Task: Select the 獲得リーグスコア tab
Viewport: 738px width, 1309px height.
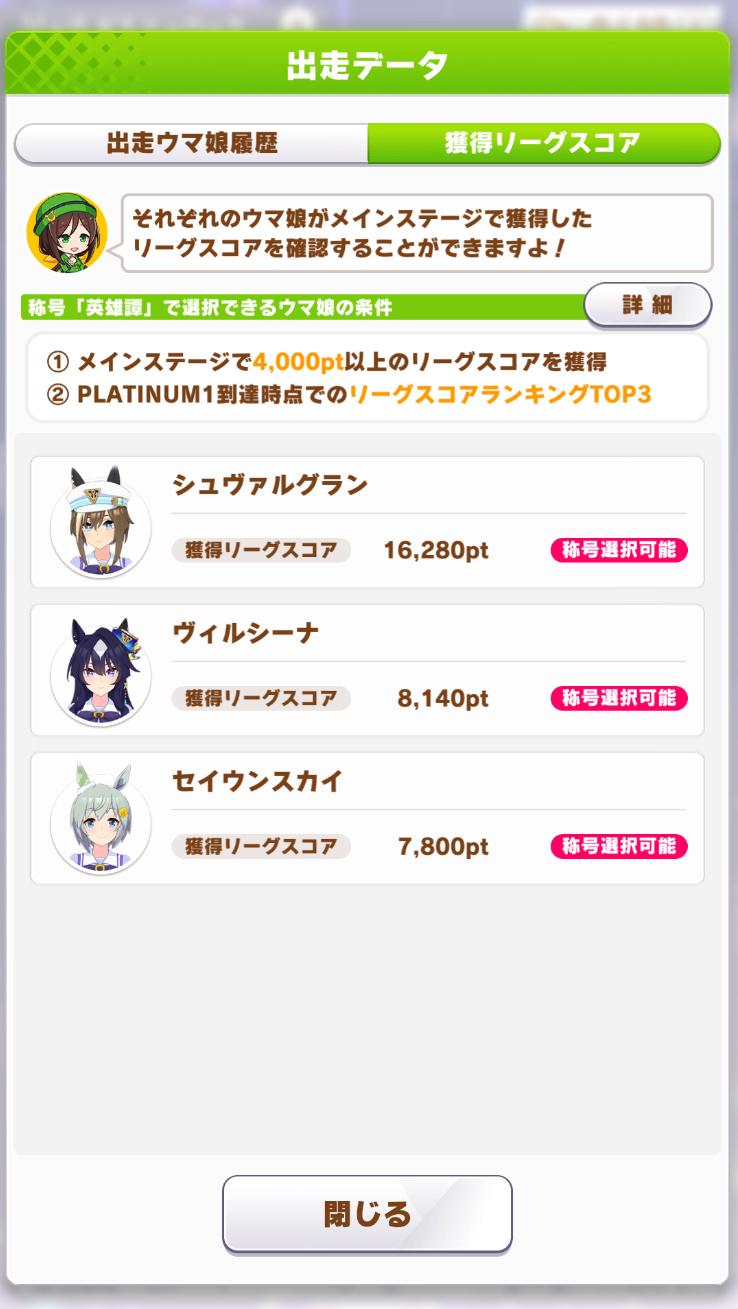Action: [x=543, y=143]
